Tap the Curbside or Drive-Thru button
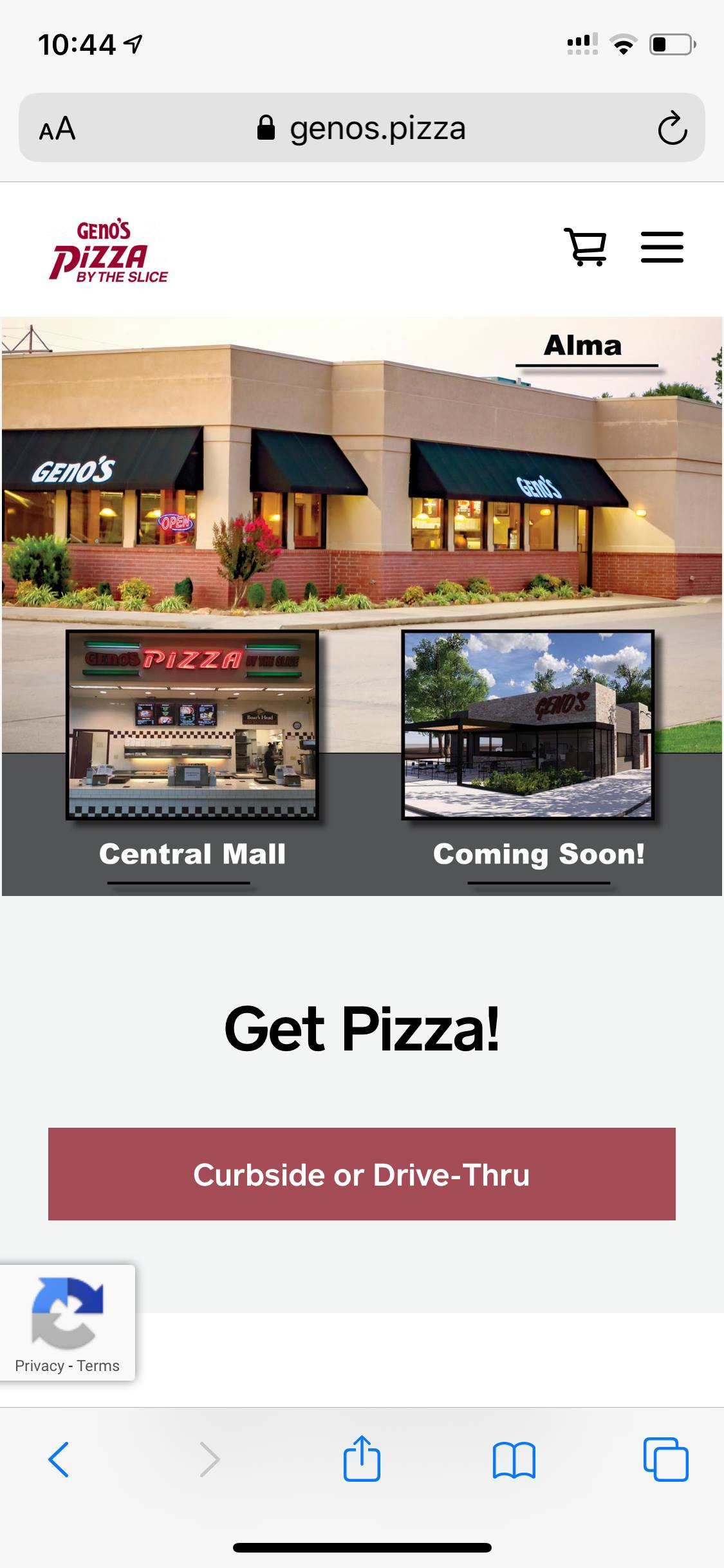724x1568 pixels. point(362,1174)
